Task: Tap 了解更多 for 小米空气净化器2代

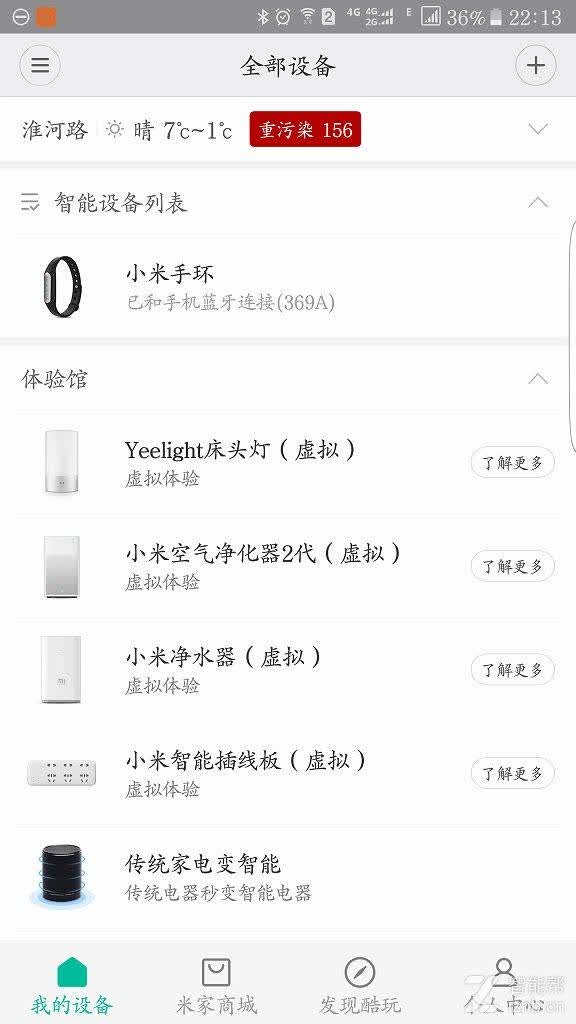Action: pos(512,566)
